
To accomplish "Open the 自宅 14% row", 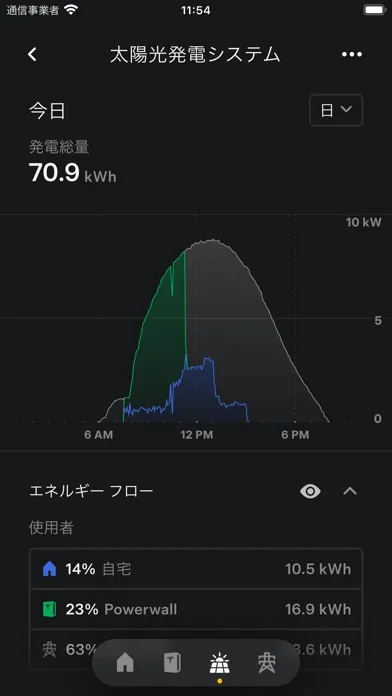I will coord(196,569).
